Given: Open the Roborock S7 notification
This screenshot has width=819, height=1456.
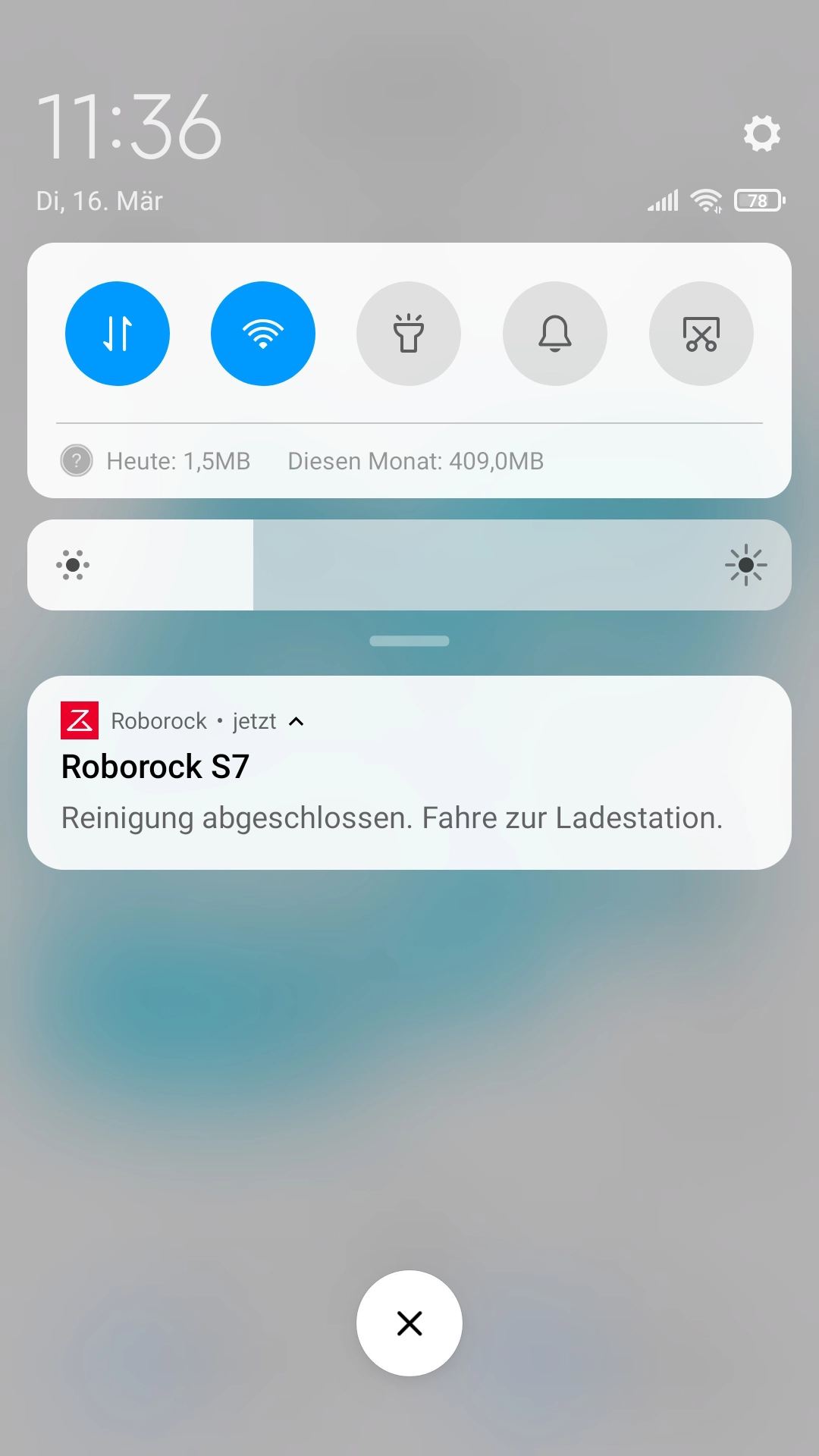Looking at the screenshot, I should pos(409,773).
